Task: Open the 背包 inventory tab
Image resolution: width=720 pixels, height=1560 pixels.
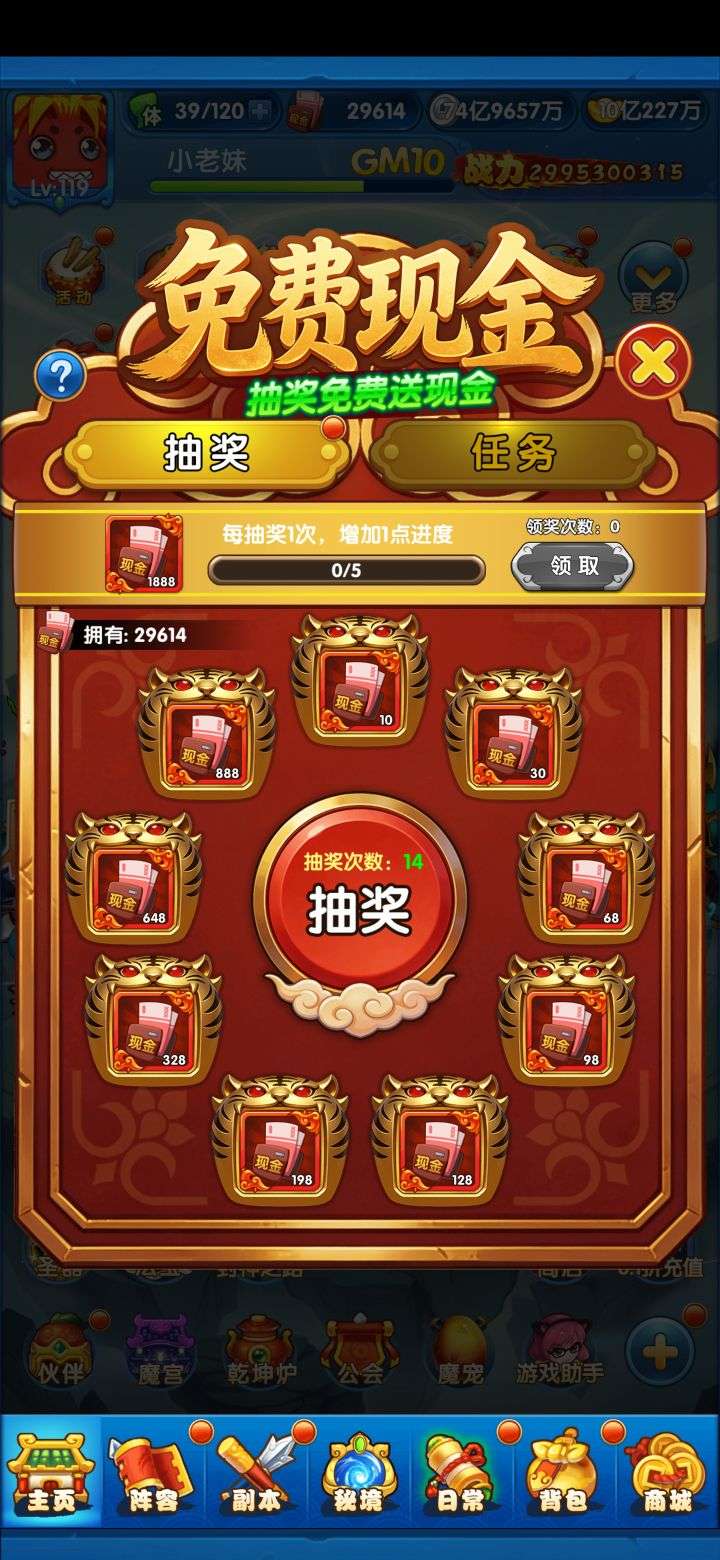Action: (564, 1472)
